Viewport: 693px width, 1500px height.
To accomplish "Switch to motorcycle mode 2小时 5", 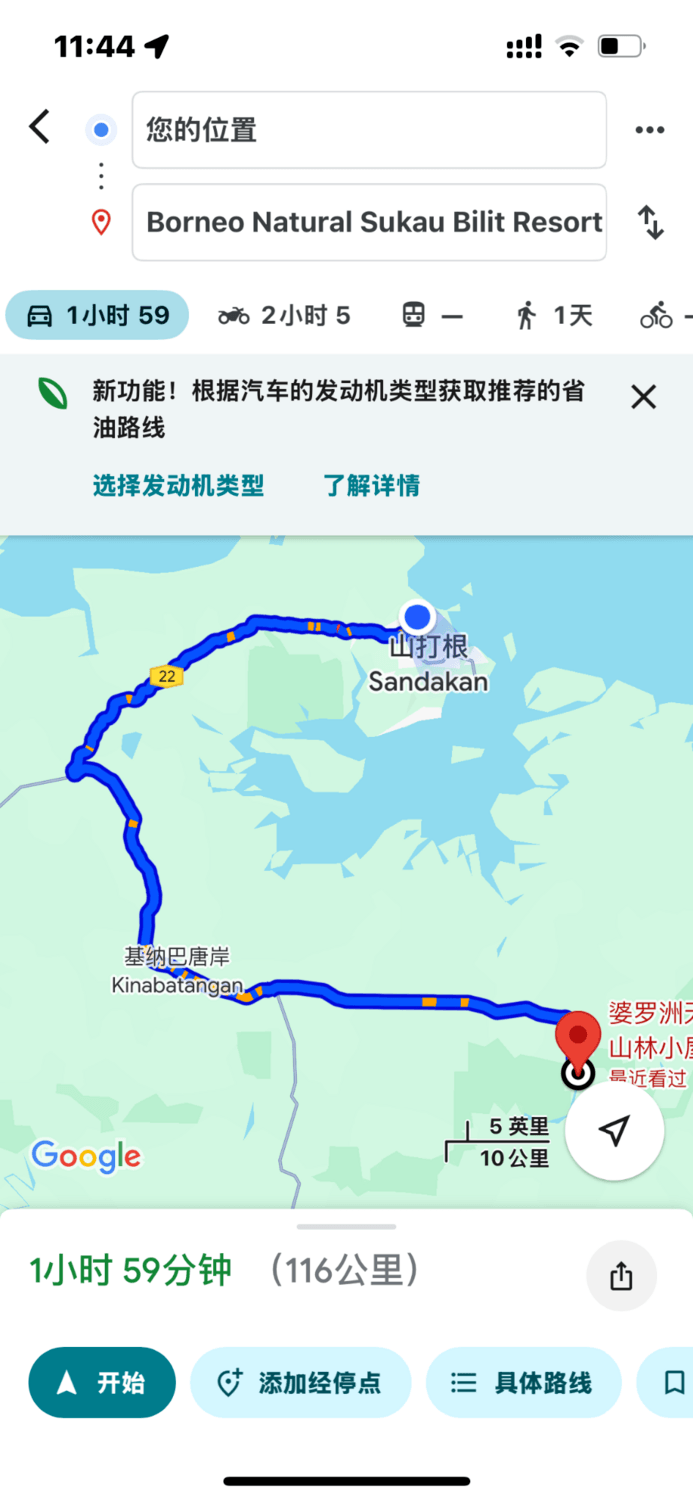I will (x=284, y=316).
